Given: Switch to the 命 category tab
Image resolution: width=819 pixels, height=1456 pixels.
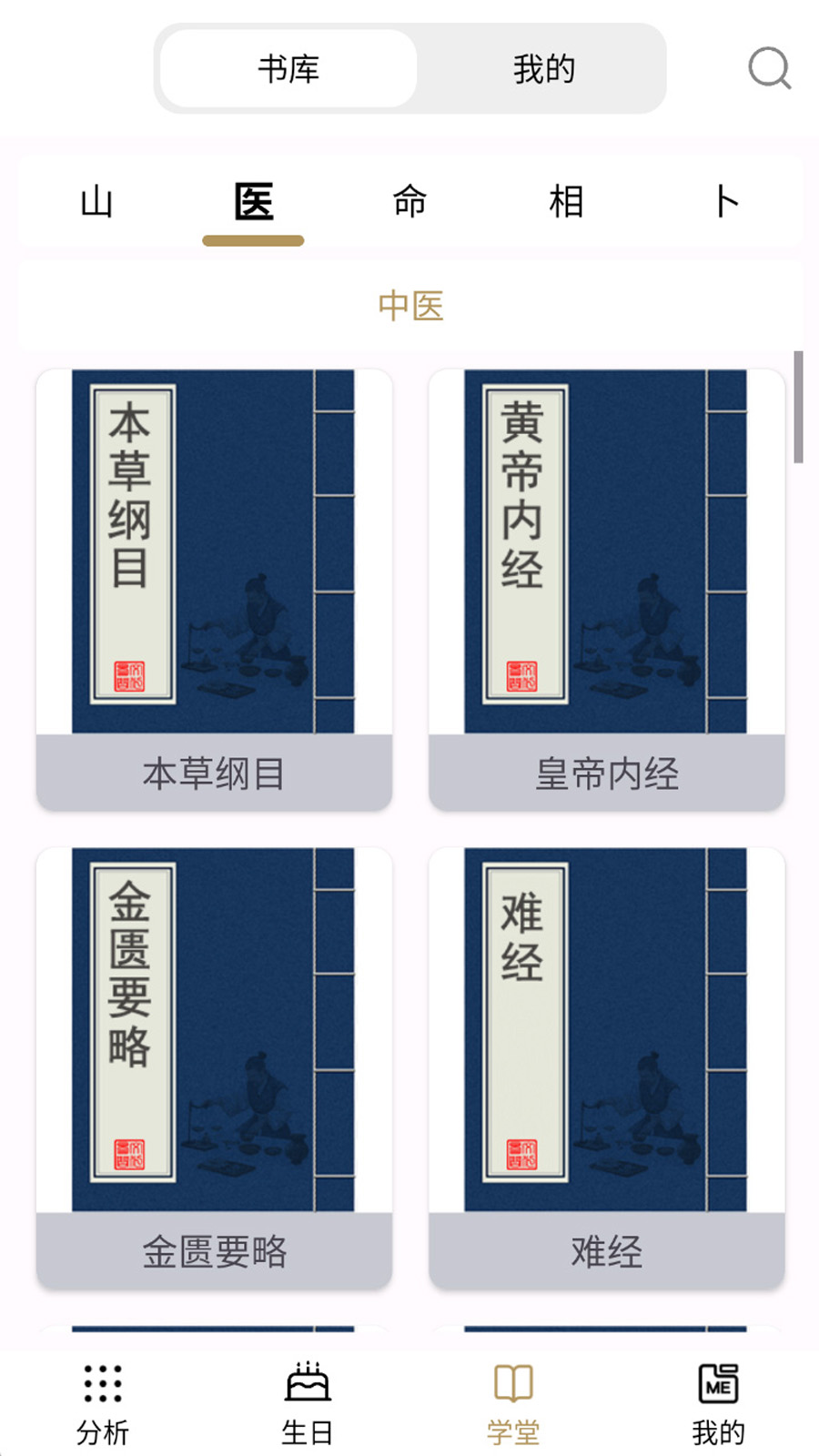Looking at the screenshot, I should coord(409,202).
